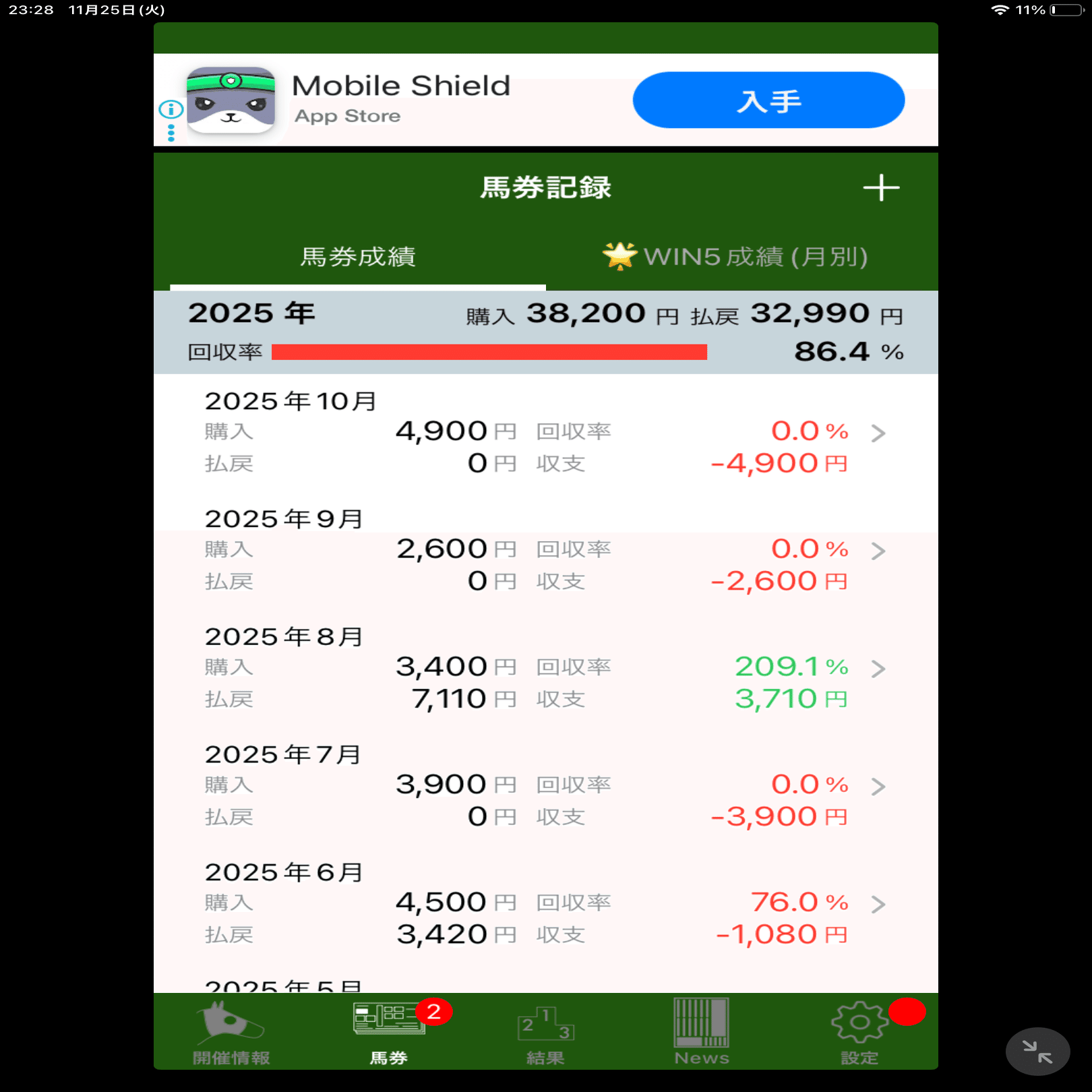Open the News tab

702,1033
